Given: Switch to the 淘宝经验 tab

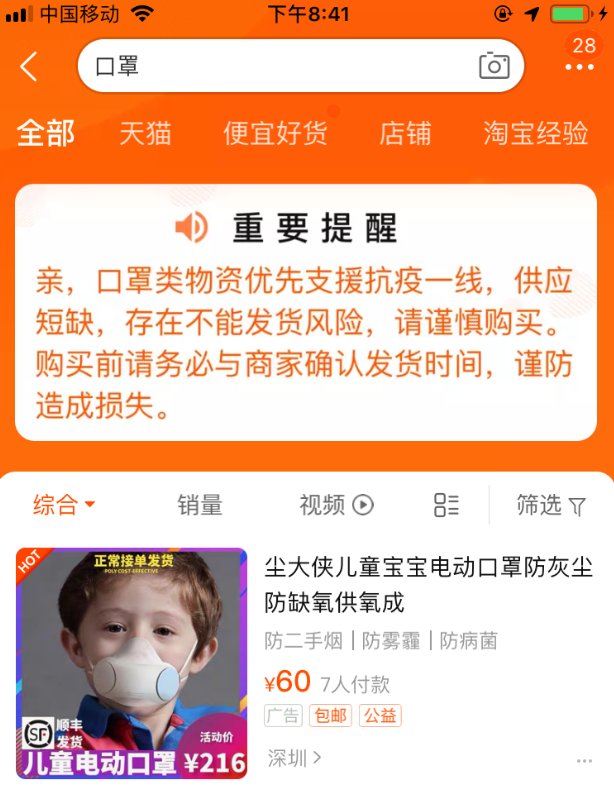Looking at the screenshot, I should [536, 134].
